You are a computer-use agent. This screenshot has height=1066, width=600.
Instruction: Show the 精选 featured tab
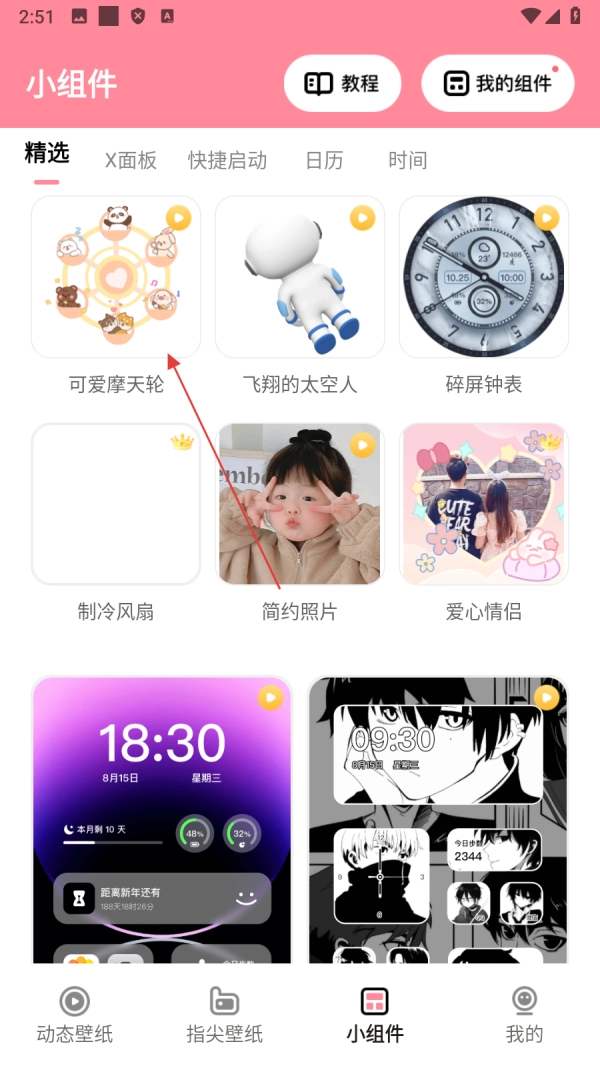[47, 154]
